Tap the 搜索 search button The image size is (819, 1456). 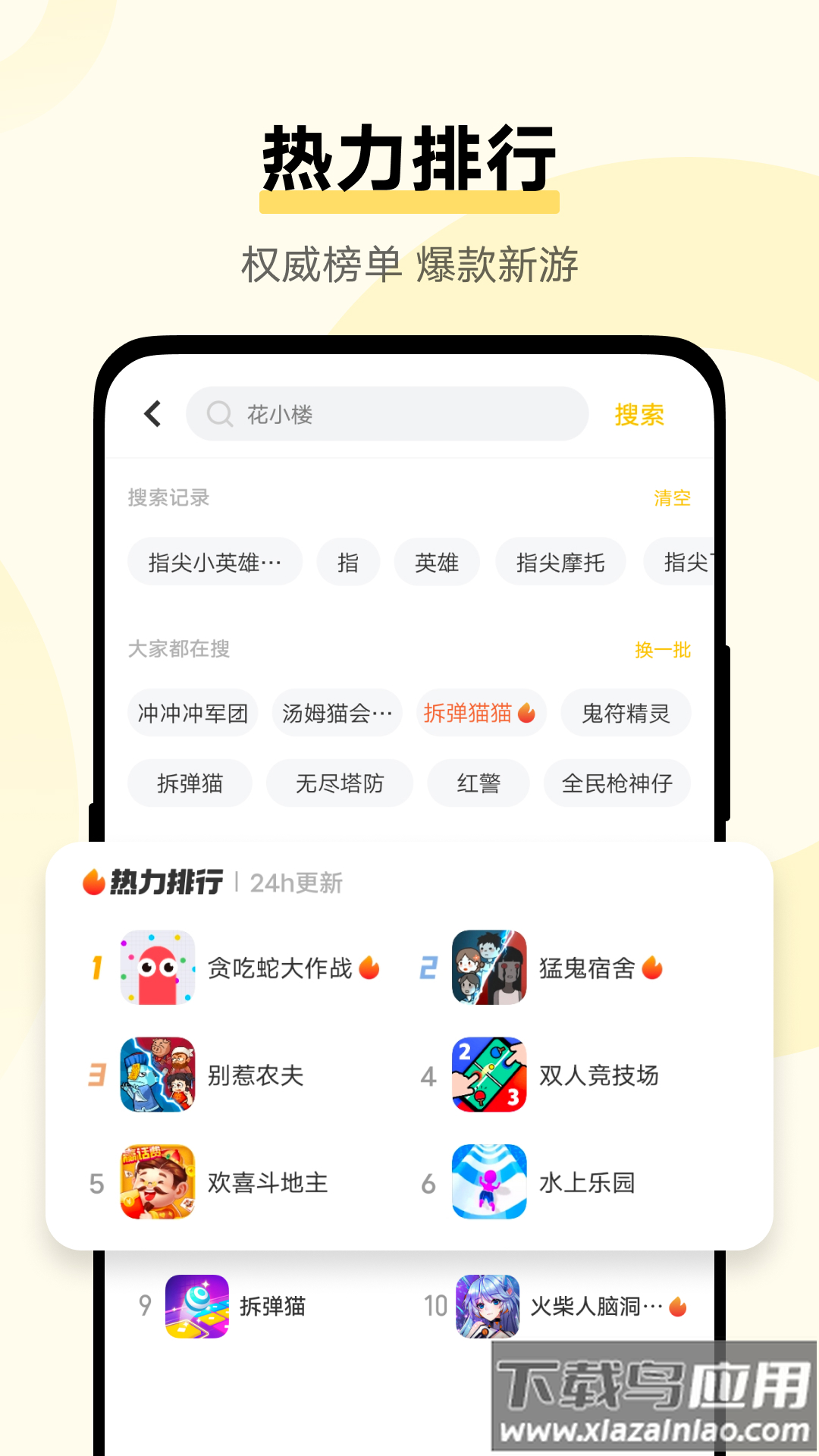[639, 414]
